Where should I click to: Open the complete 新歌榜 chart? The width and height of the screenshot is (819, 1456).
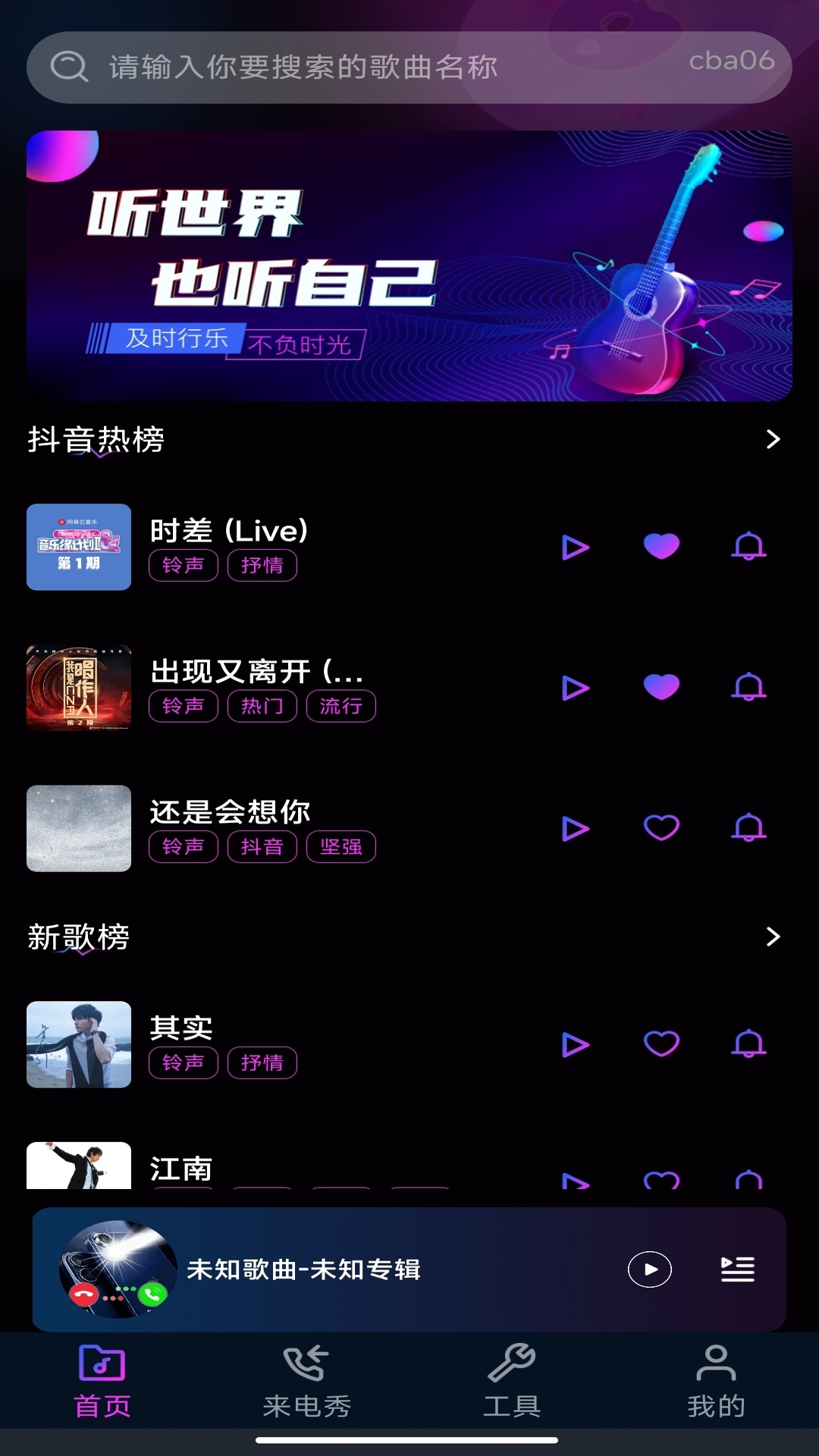[x=773, y=937]
